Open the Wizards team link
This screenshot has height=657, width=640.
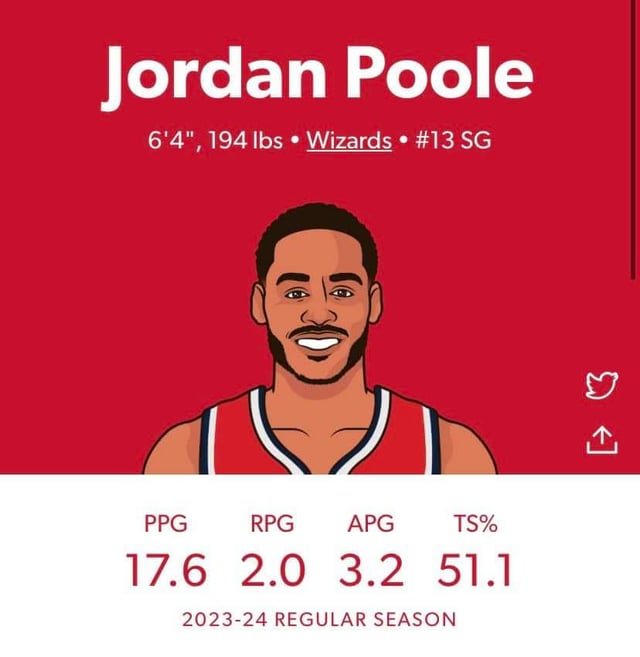(348, 140)
